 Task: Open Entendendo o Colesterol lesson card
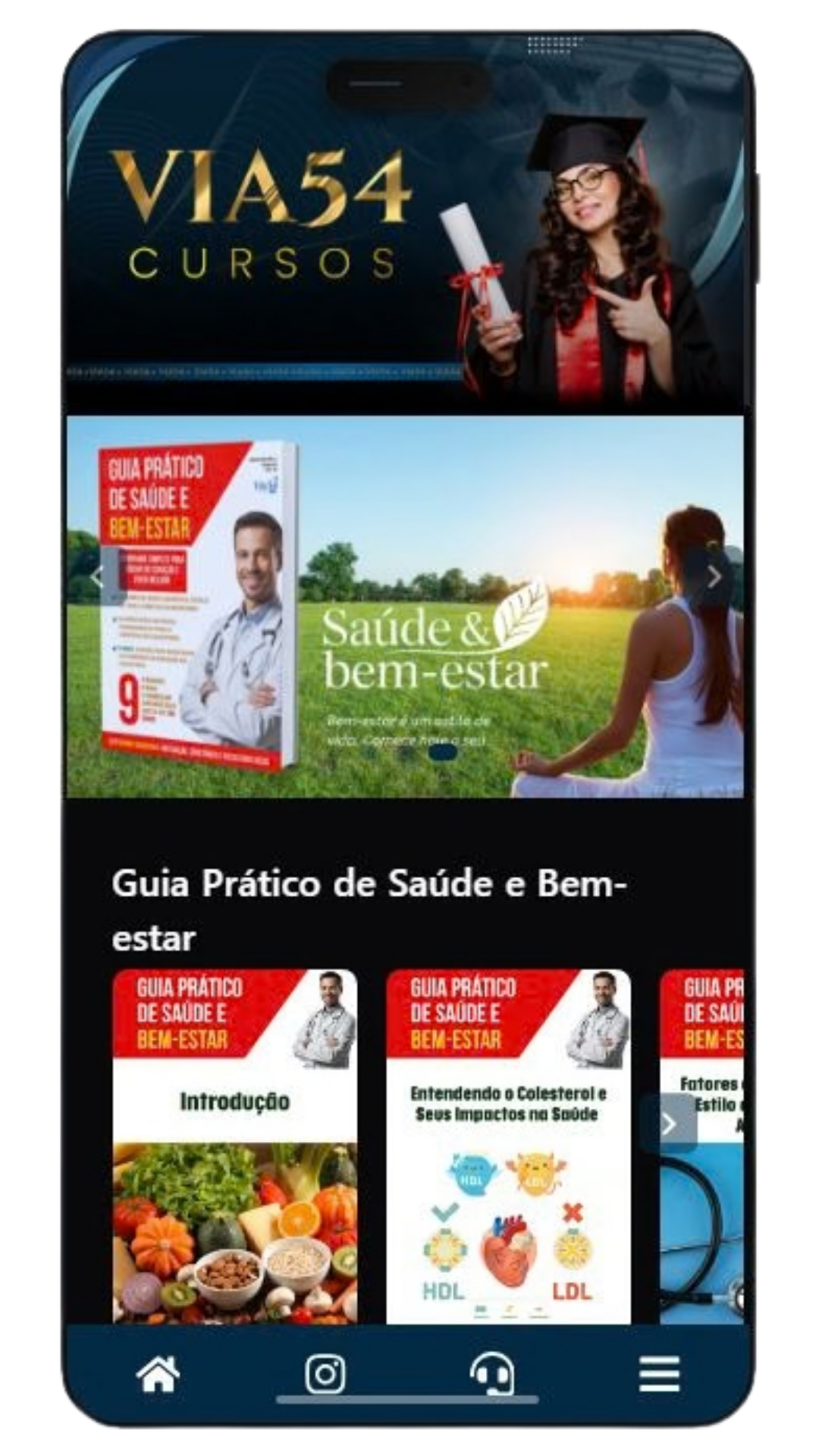tap(508, 1145)
